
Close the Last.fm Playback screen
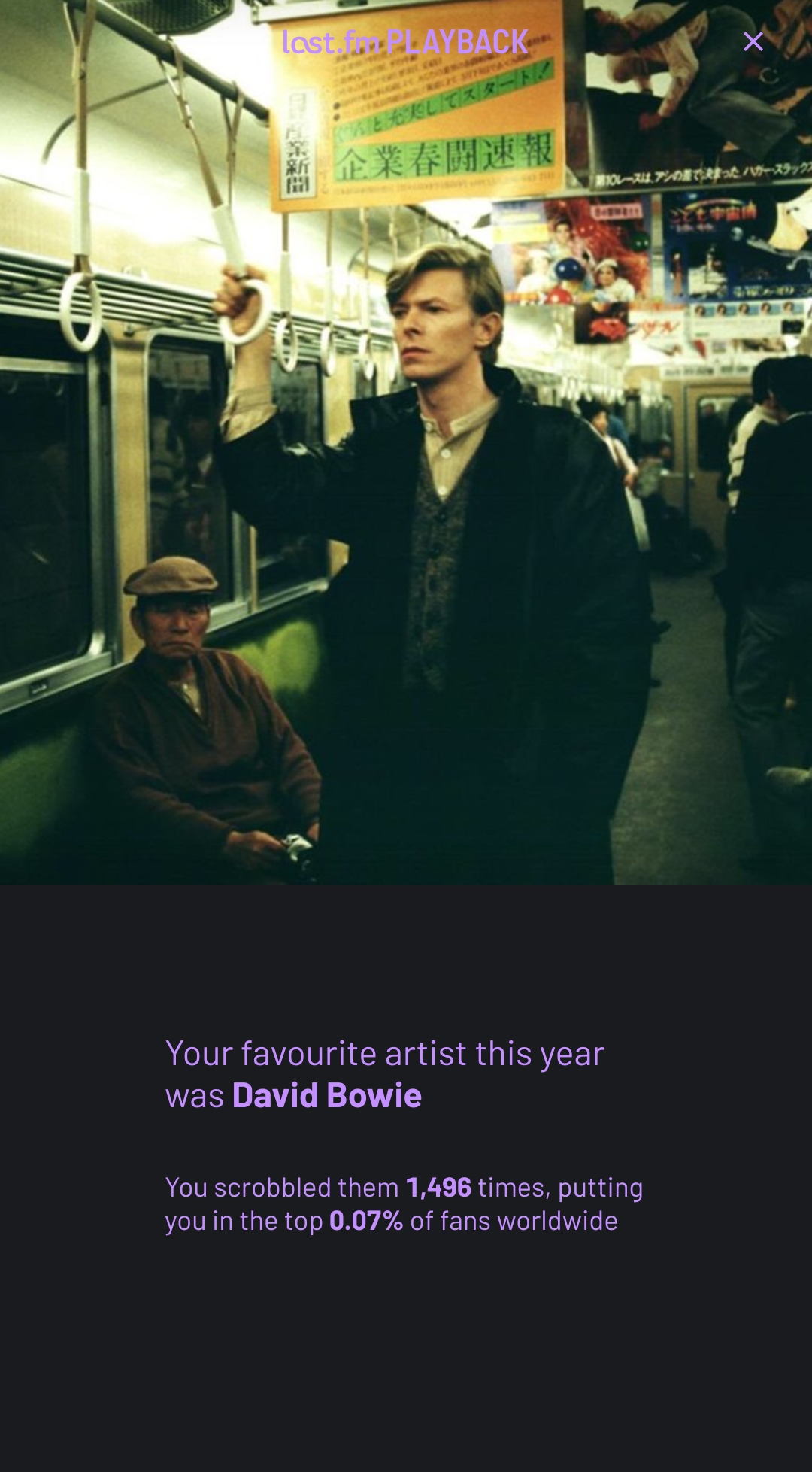pyautogui.click(x=753, y=42)
